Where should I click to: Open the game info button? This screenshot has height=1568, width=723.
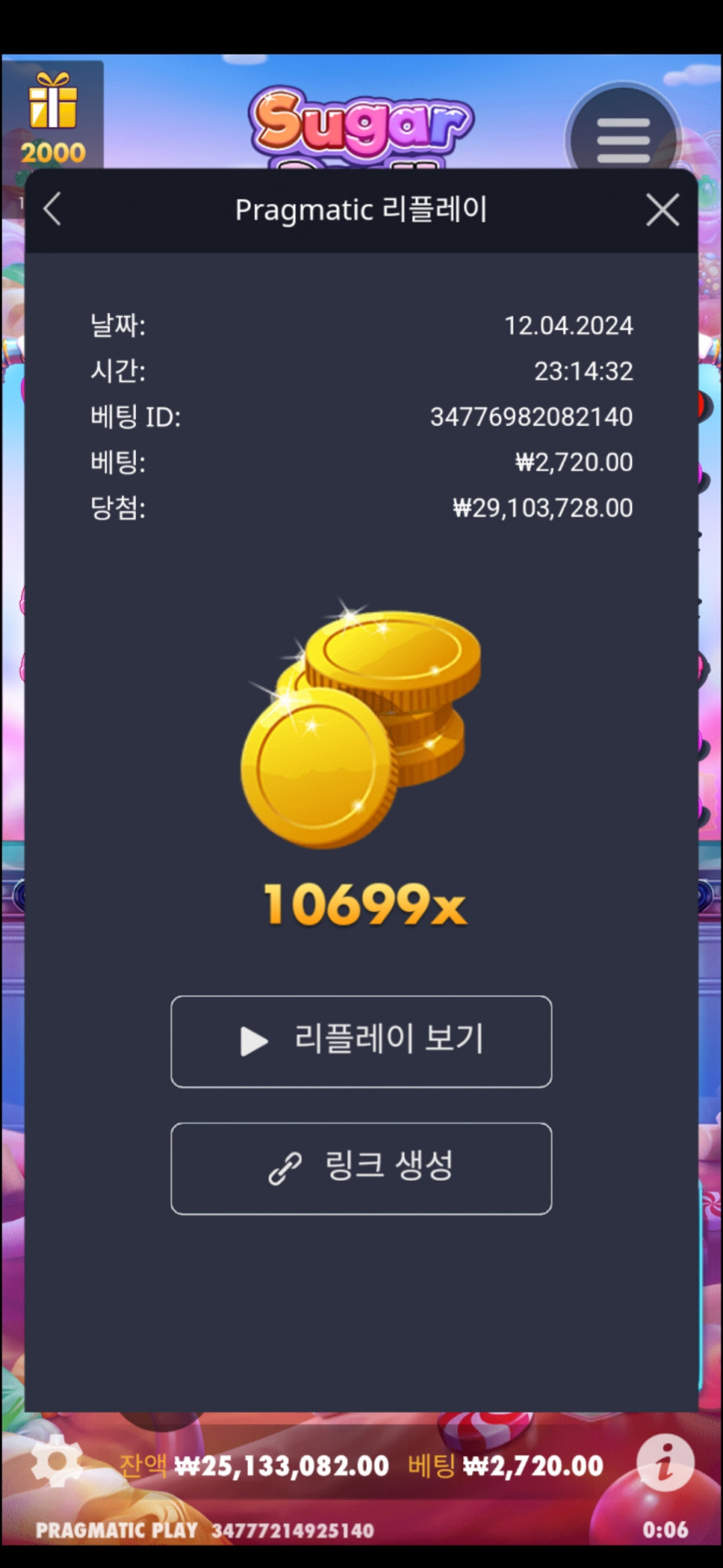tap(665, 1463)
